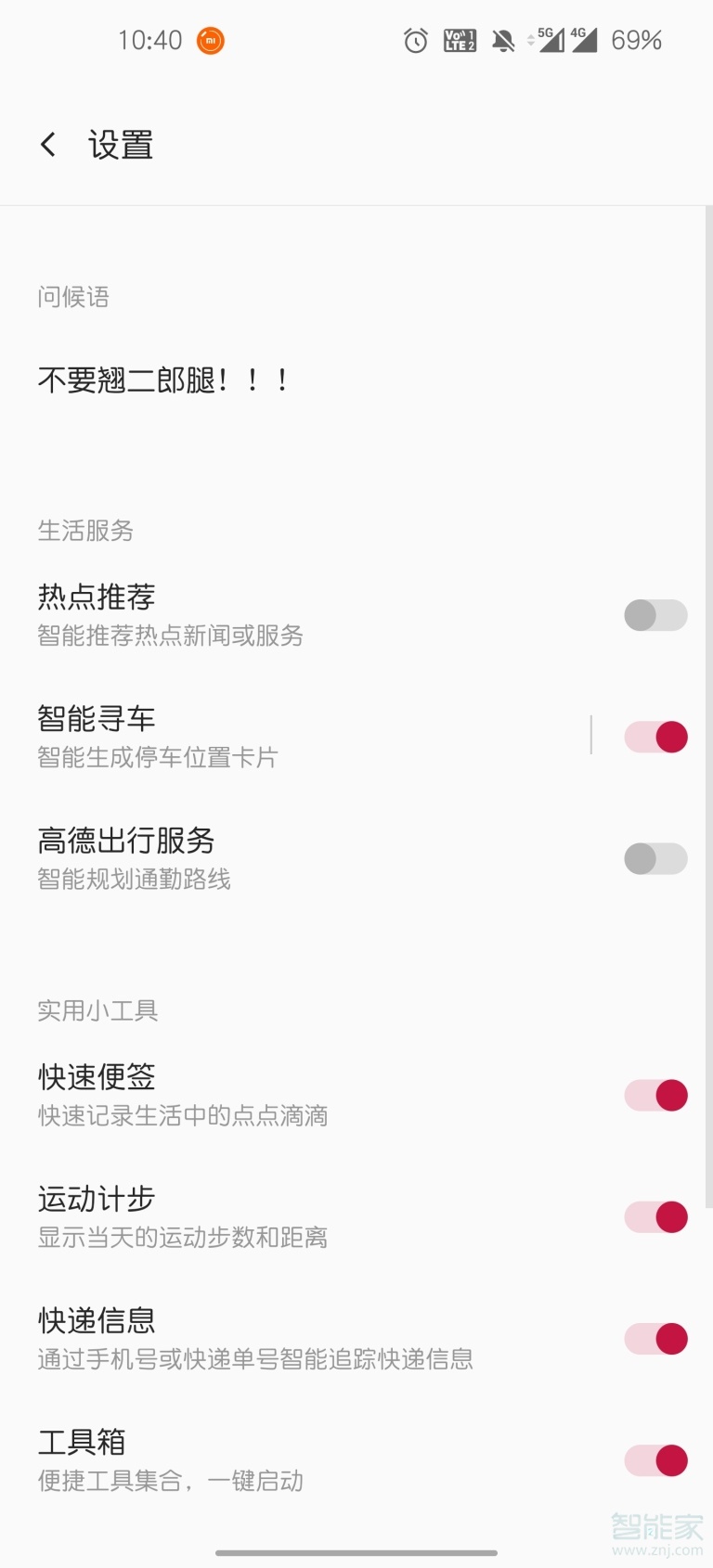Enable 高德出行服务 toggle
The height and width of the screenshot is (1568, 713).
655,859
